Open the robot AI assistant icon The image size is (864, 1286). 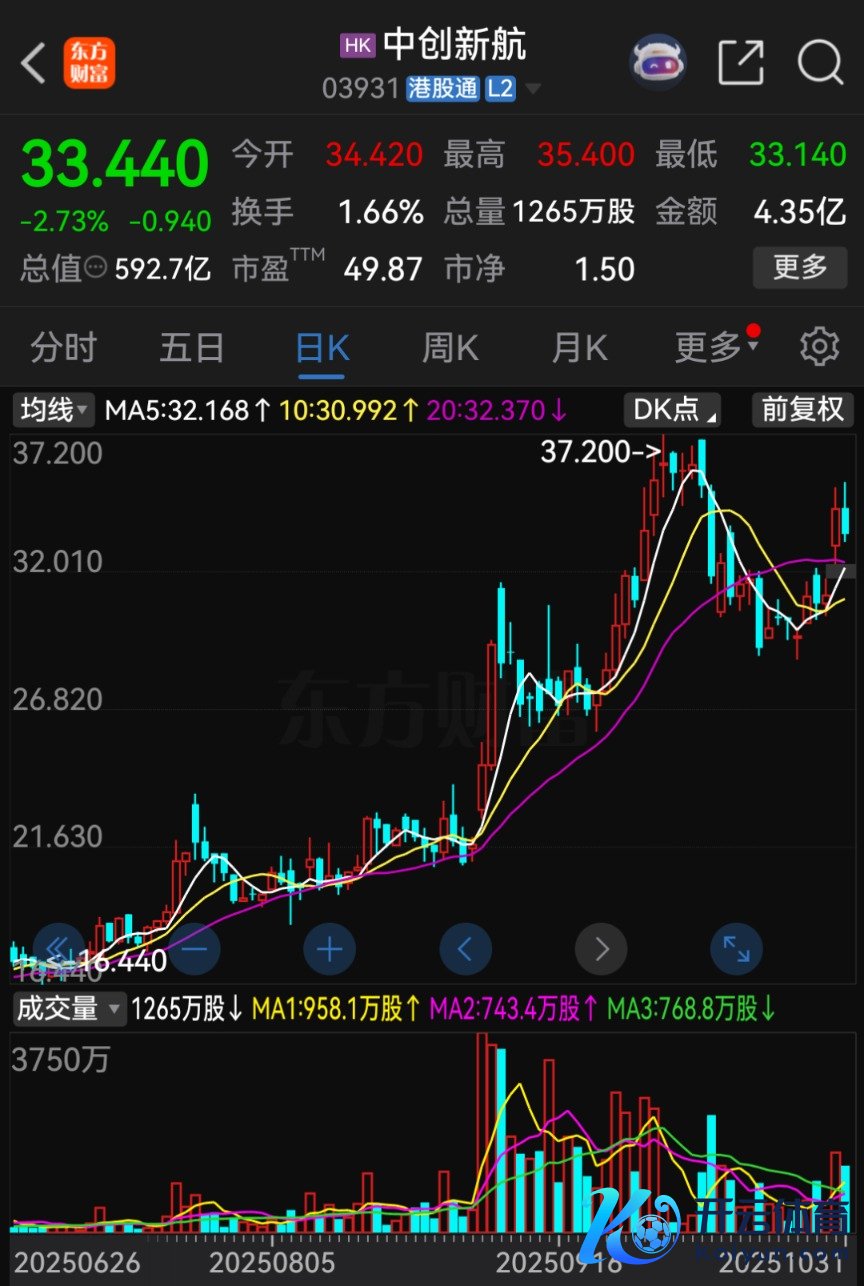point(657,63)
